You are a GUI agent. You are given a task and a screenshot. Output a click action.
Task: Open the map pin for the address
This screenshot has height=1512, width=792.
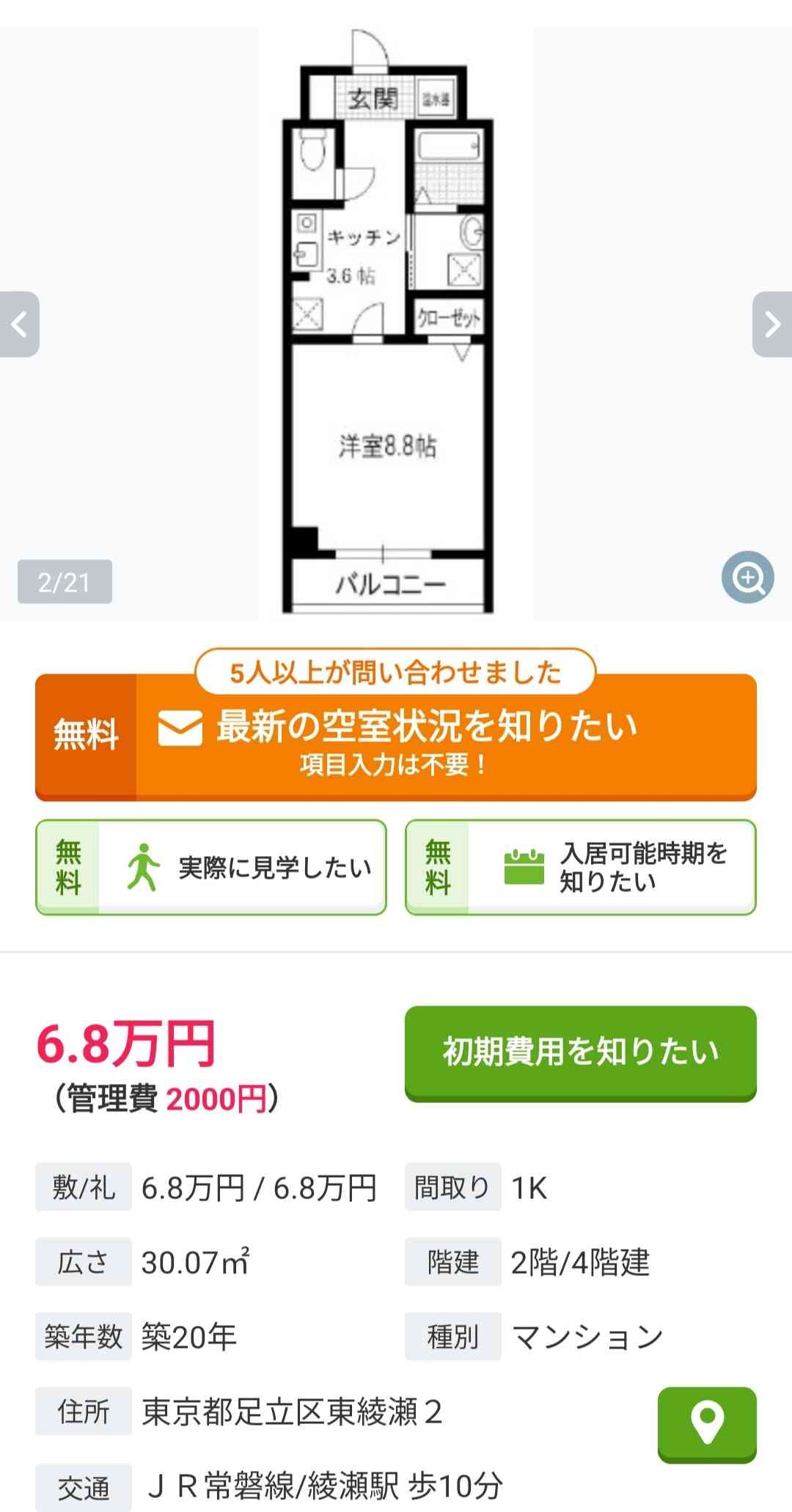pos(707,1423)
